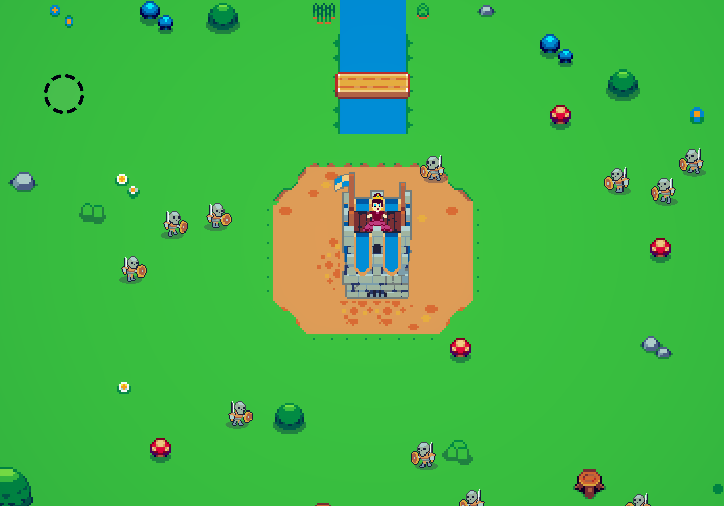724x506 pixels.
Task: Select the central castle tower
Action: (x=376, y=245)
